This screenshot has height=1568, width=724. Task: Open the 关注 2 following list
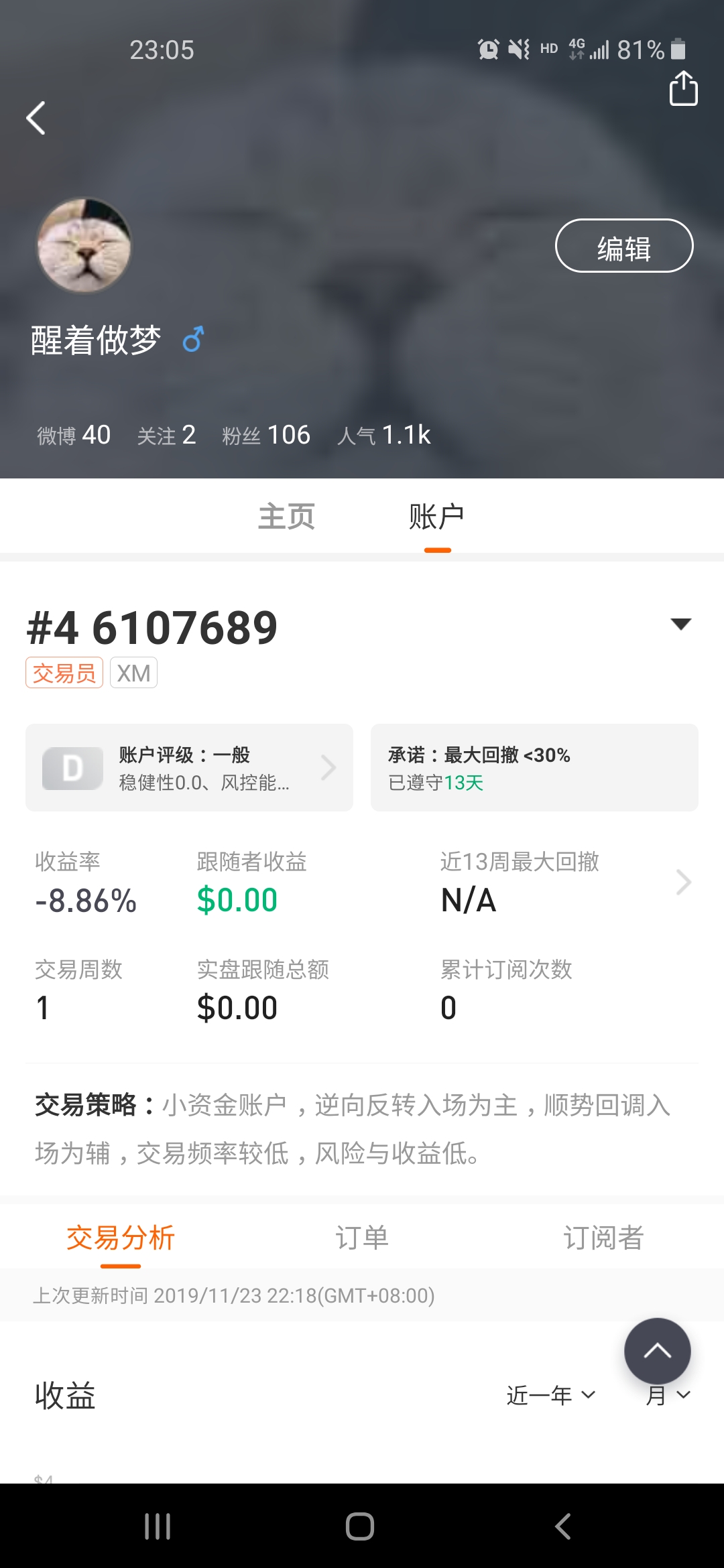pyautogui.click(x=166, y=435)
